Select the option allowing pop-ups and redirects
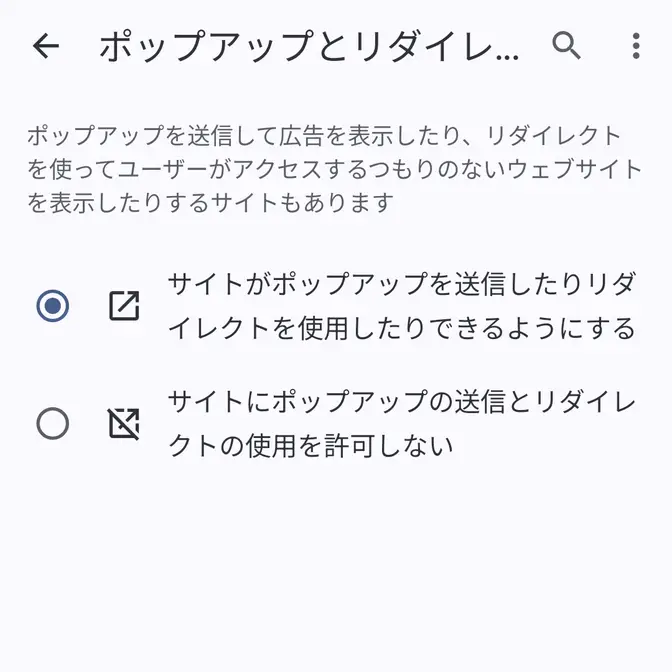 [x=53, y=306]
